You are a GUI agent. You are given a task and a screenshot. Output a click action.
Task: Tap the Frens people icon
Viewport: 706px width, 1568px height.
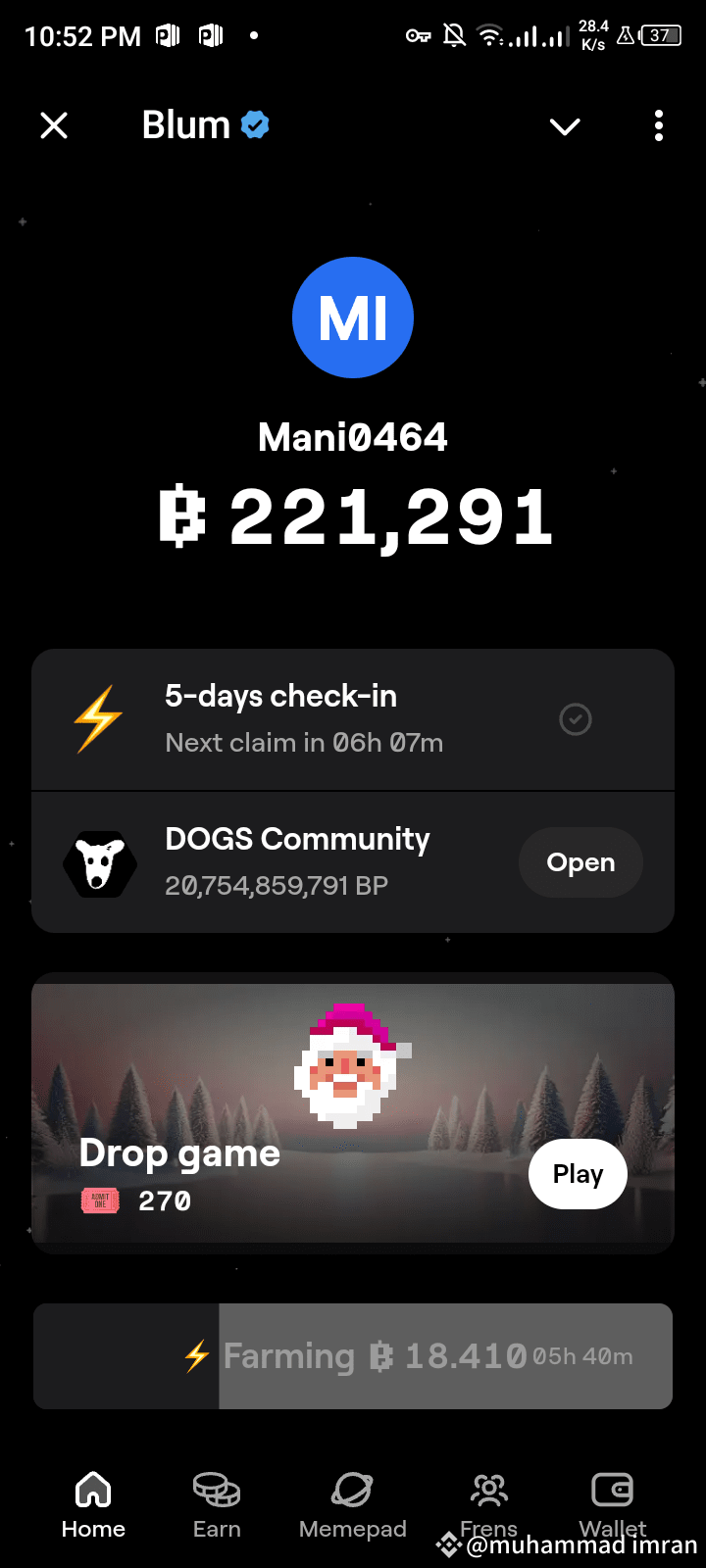[x=488, y=1488]
